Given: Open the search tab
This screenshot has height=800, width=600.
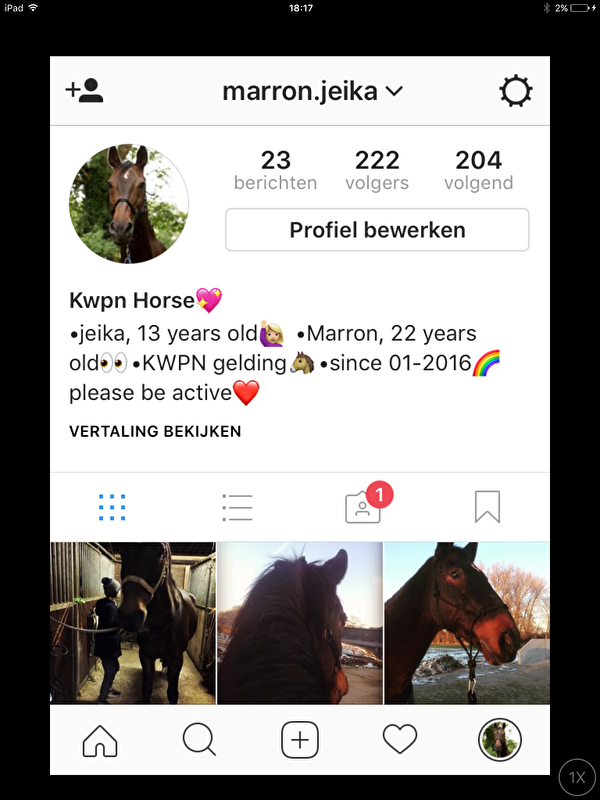Looking at the screenshot, I should 200,740.
